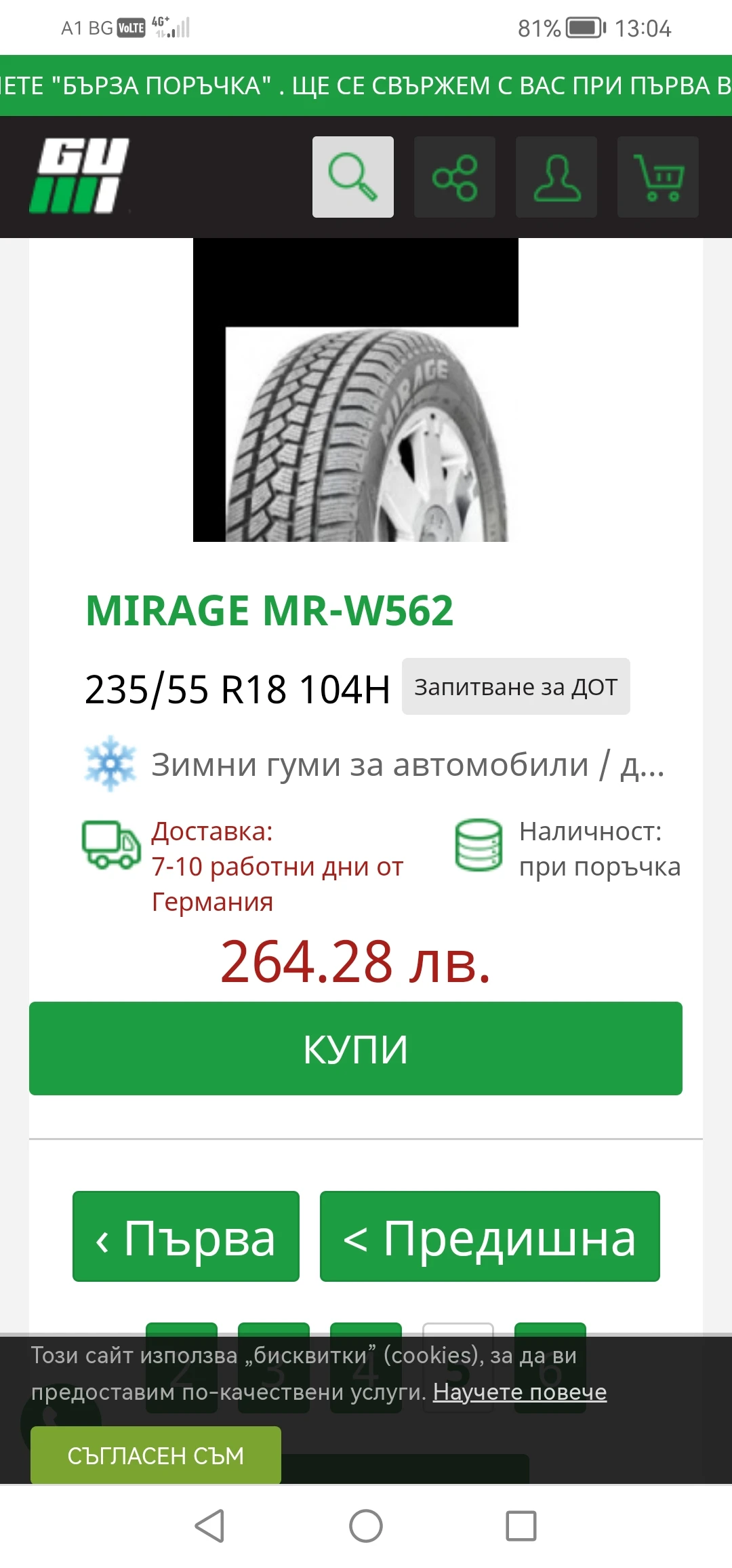Open the Научете повече link

tap(519, 1392)
